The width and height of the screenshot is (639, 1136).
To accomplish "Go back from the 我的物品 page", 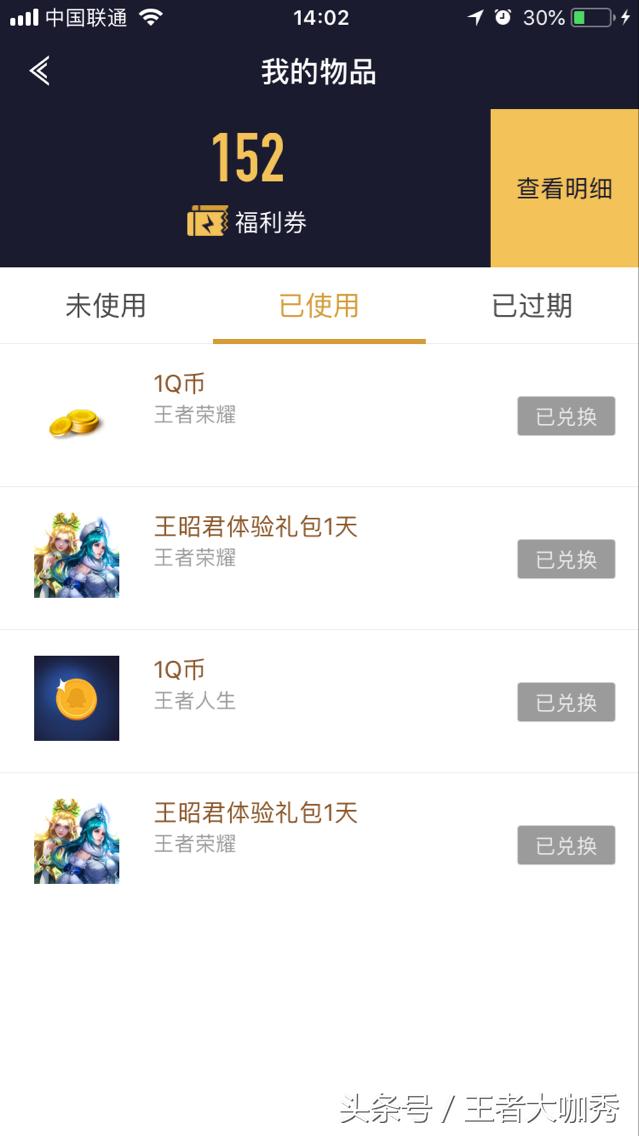I will point(40,71).
